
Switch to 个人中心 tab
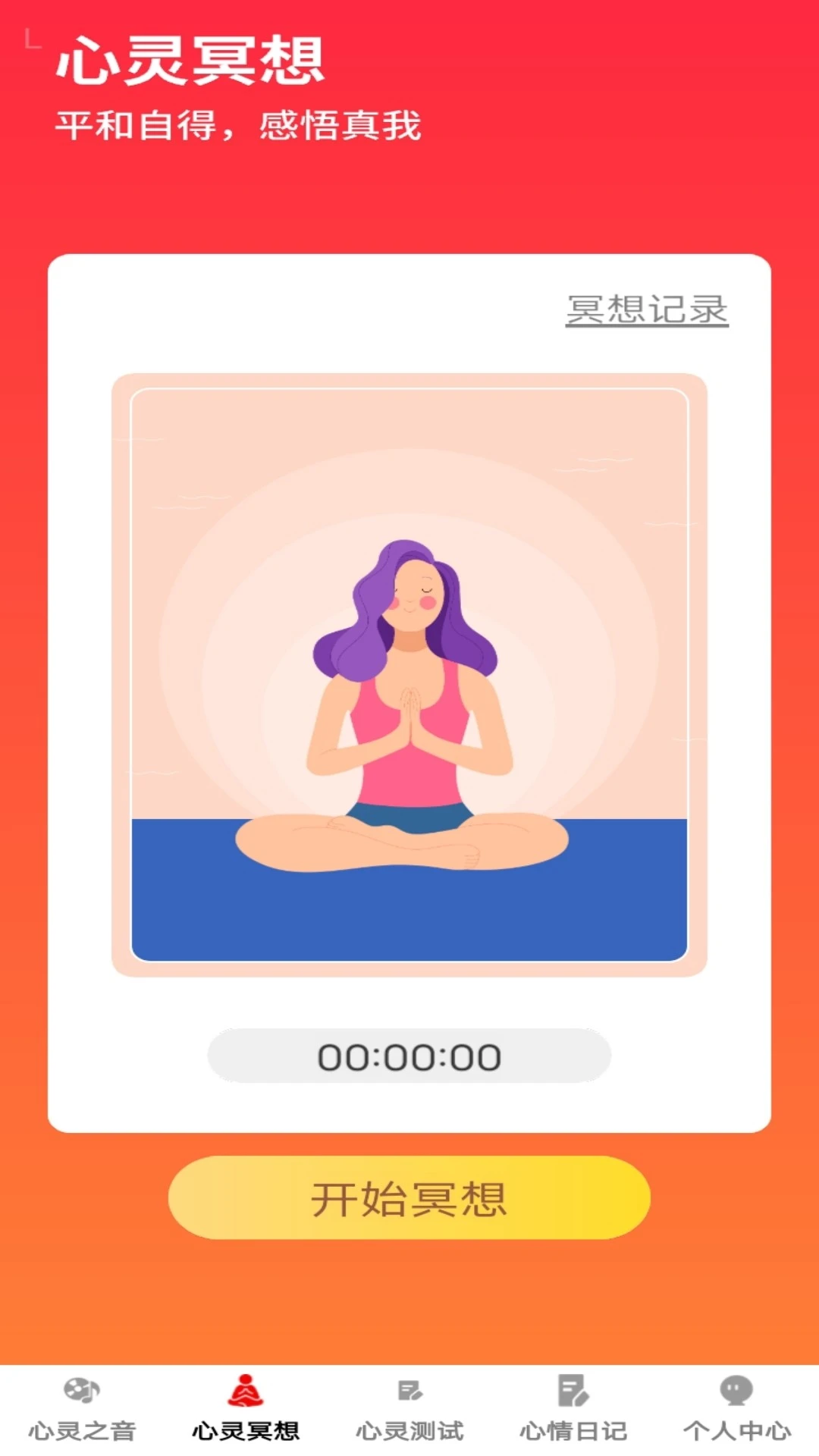[736, 1409]
